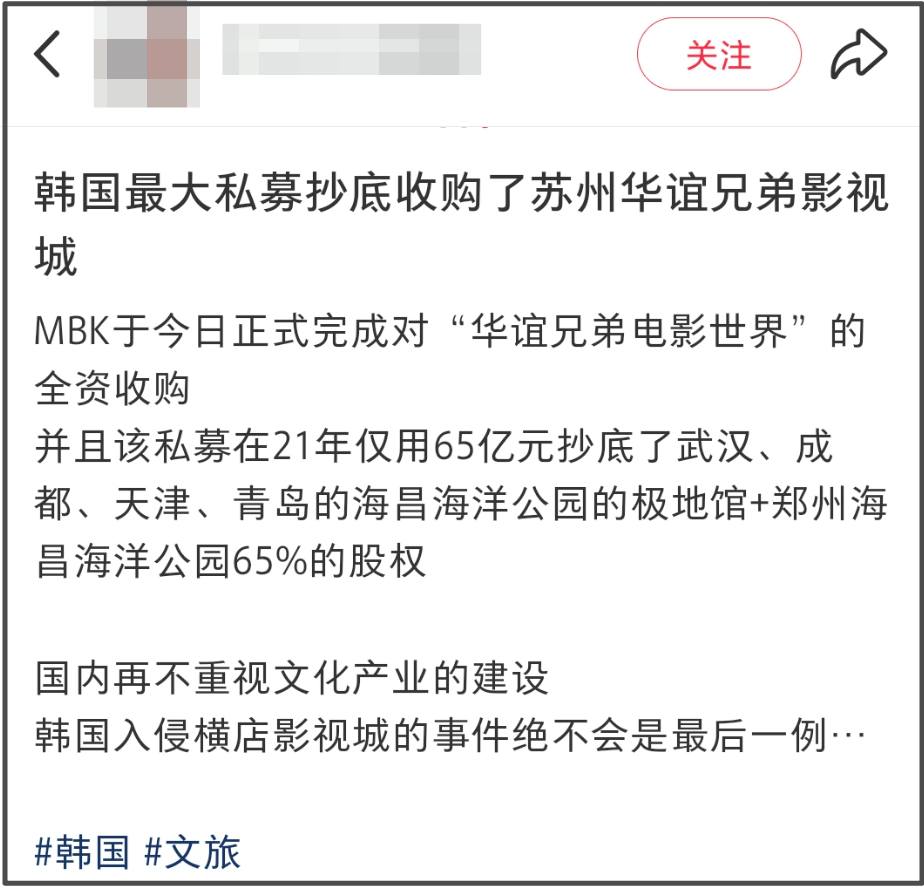
Task: Open the #韩国 hashtag
Action: tap(83, 852)
